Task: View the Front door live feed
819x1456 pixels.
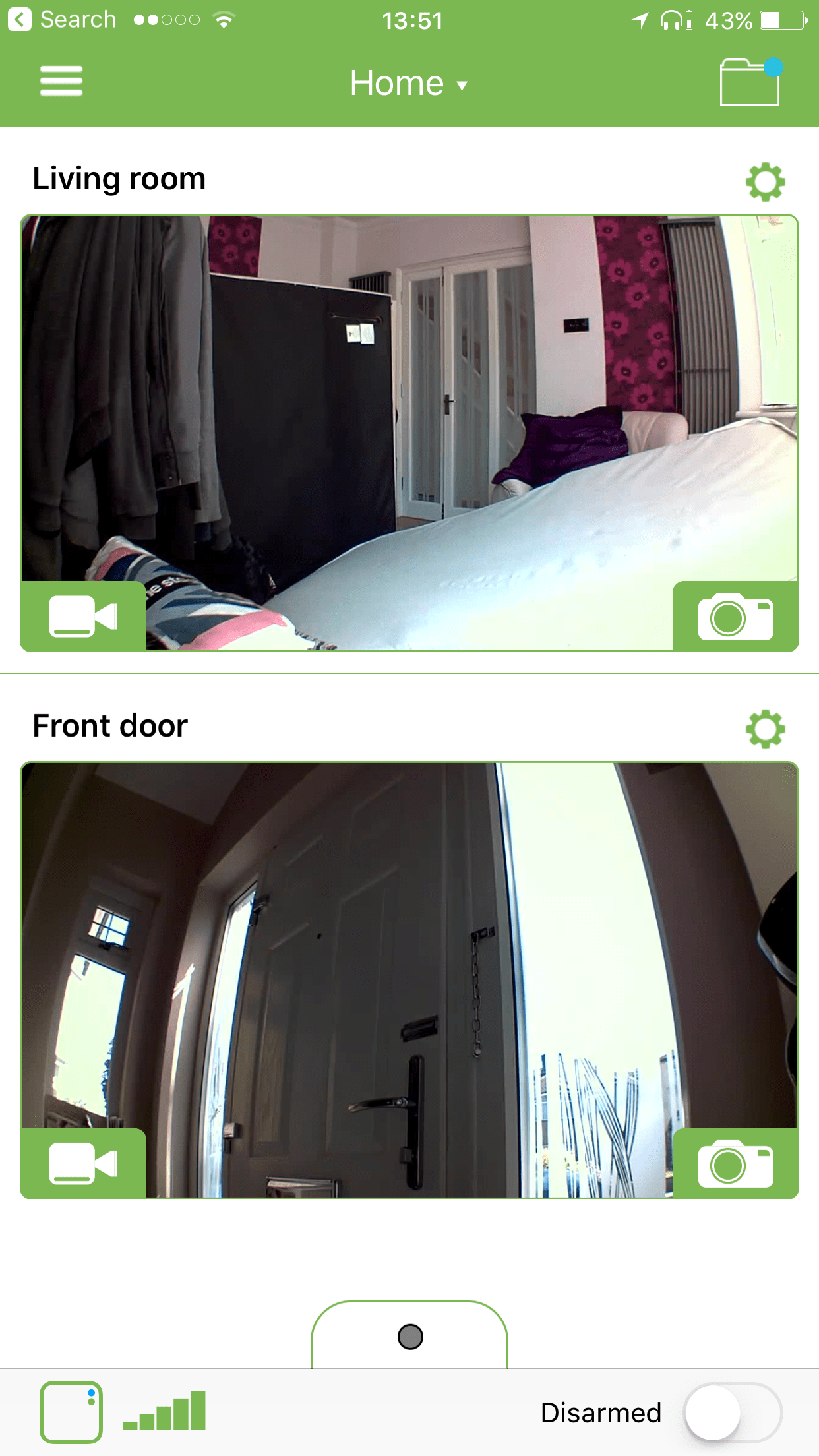Action: [x=409, y=981]
